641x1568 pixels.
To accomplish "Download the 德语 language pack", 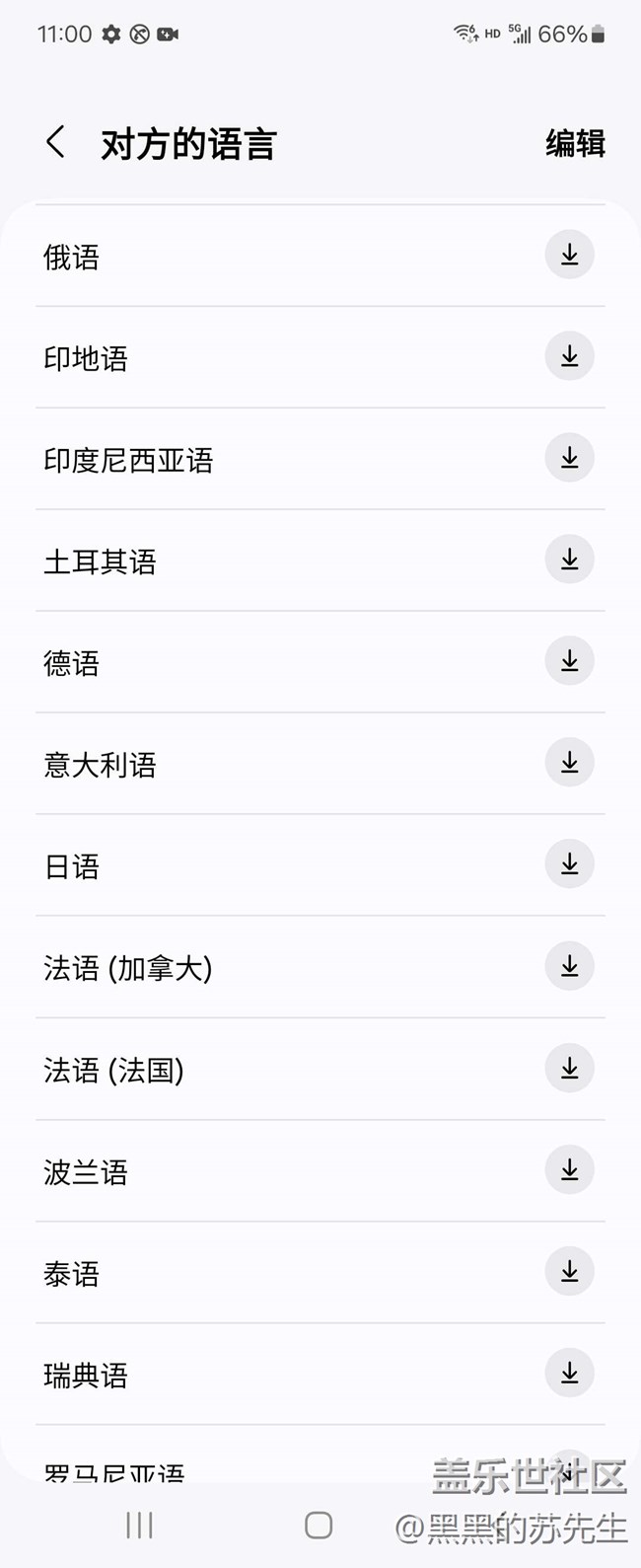I will 569,662.
